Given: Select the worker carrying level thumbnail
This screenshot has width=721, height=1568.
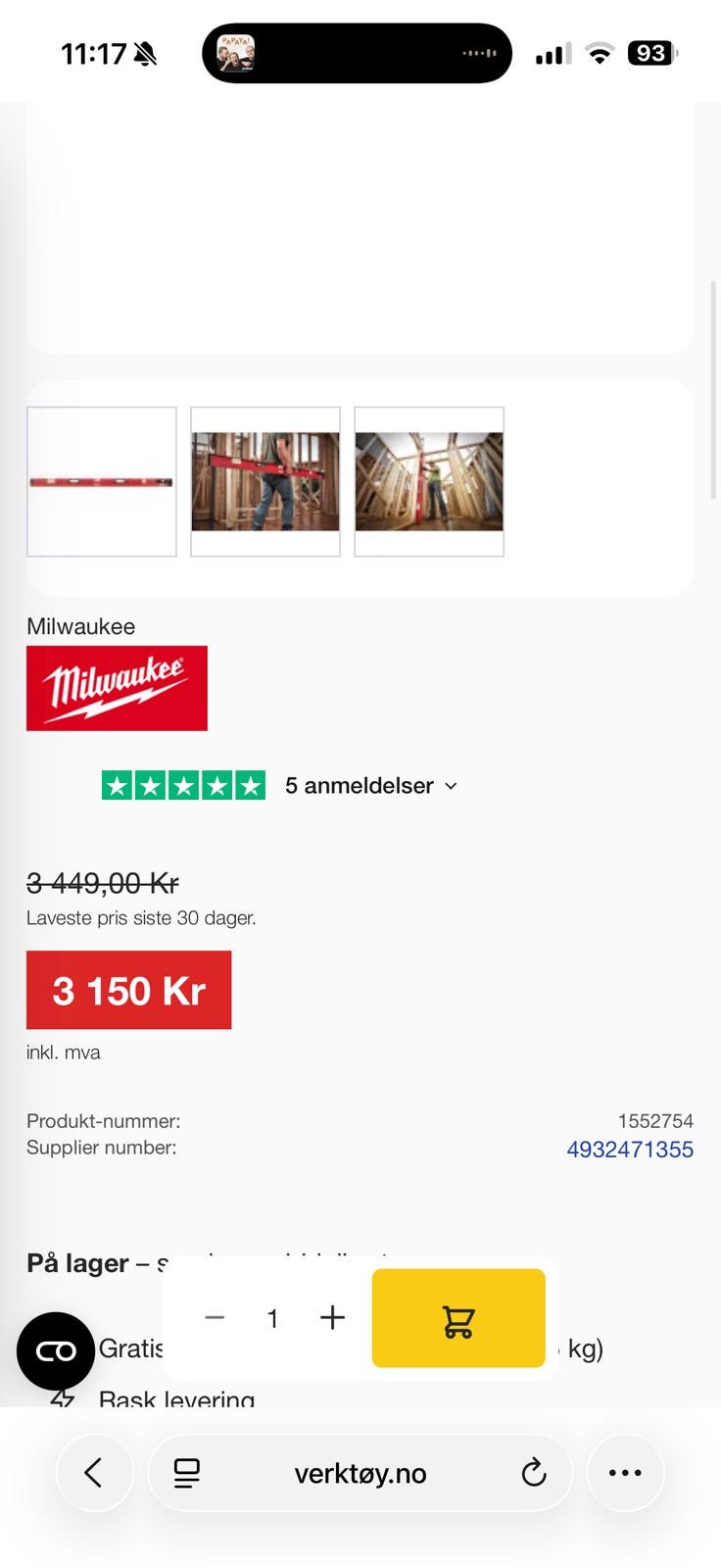Looking at the screenshot, I should 264,480.
